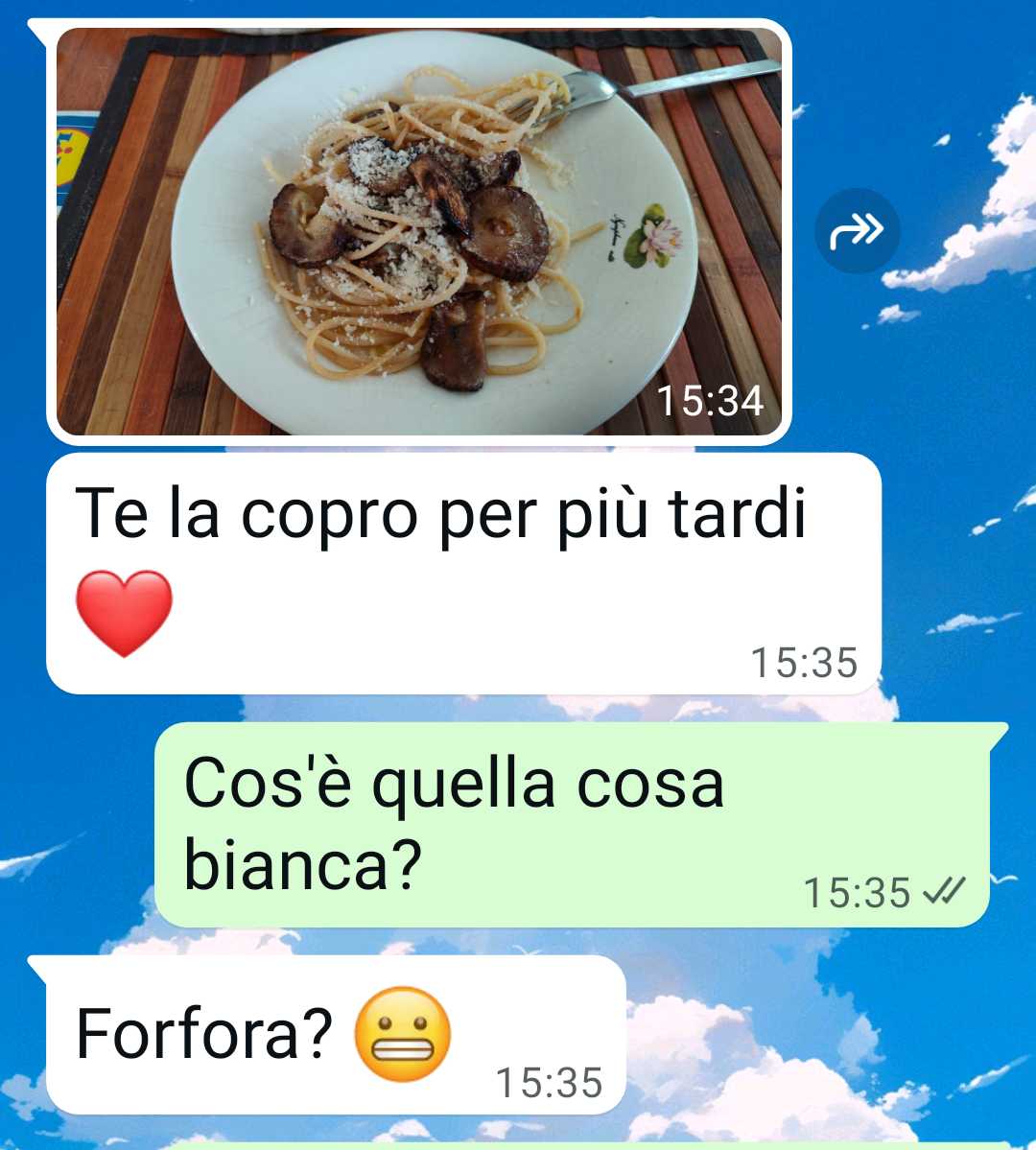Open the pasta photo sent at 15:34

click(419, 230)
